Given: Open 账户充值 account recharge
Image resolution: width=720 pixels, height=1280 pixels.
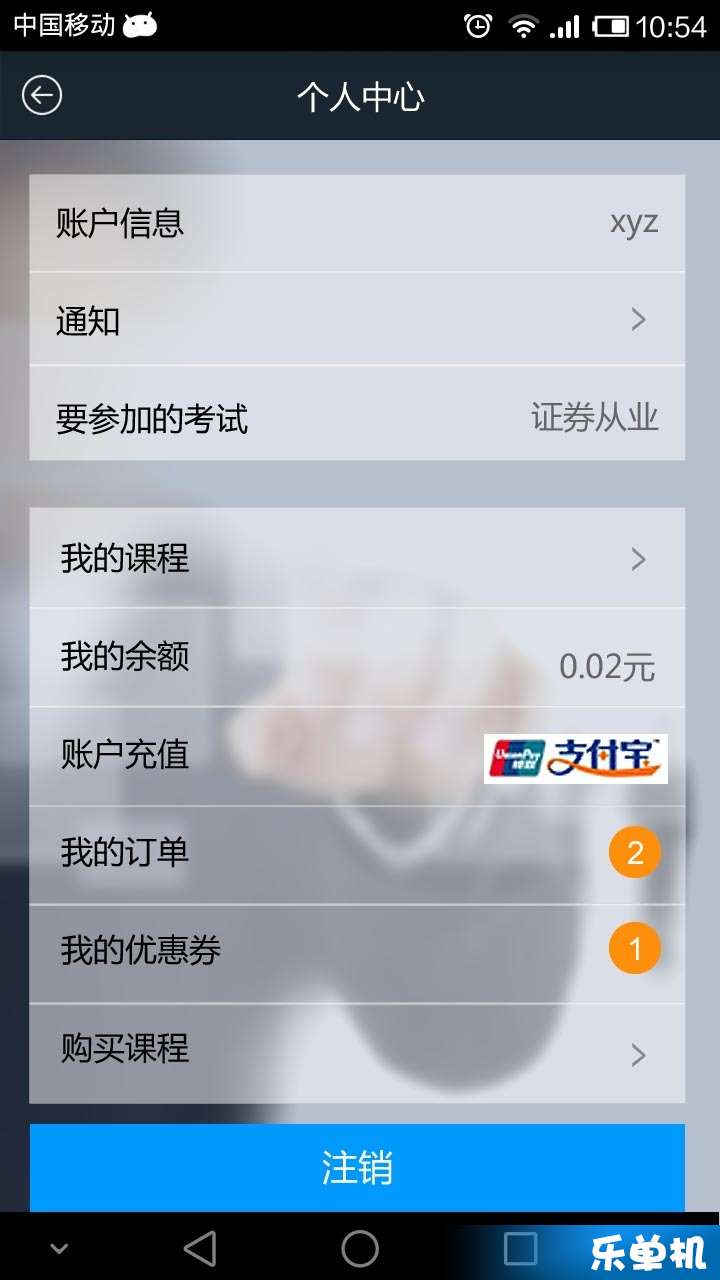Looking at the screenshot, I should click(357, 755).
